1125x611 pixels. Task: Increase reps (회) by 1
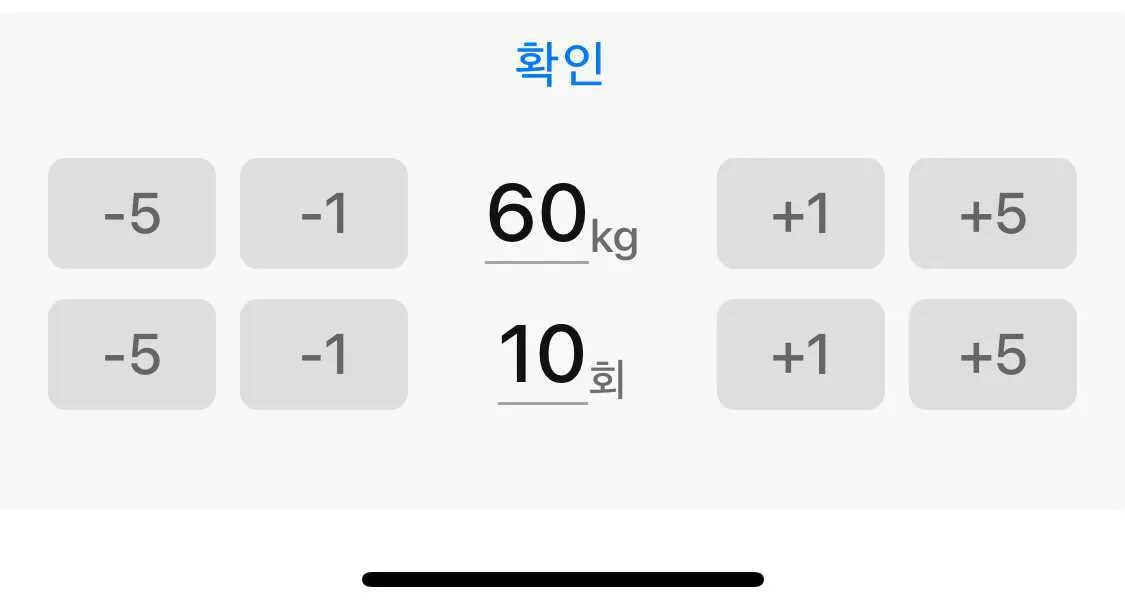pos(800,355)
